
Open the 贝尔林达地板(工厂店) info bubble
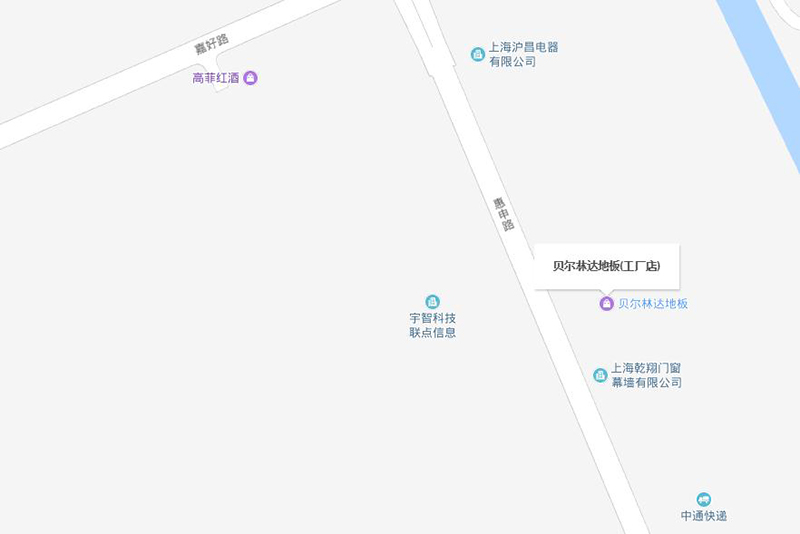pyautogui.click(x=607, y=266)
